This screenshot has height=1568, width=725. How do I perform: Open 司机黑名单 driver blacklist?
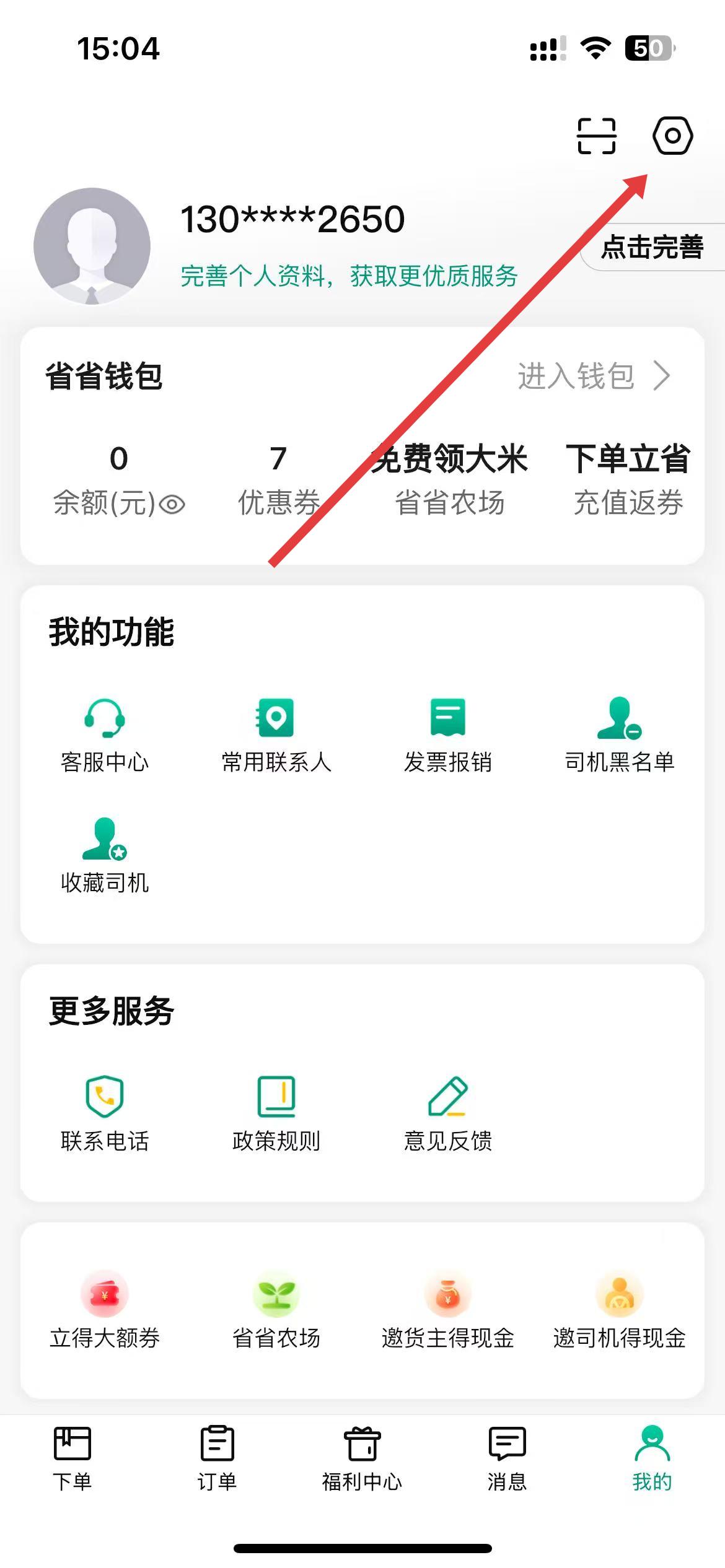tap(619, 735)
